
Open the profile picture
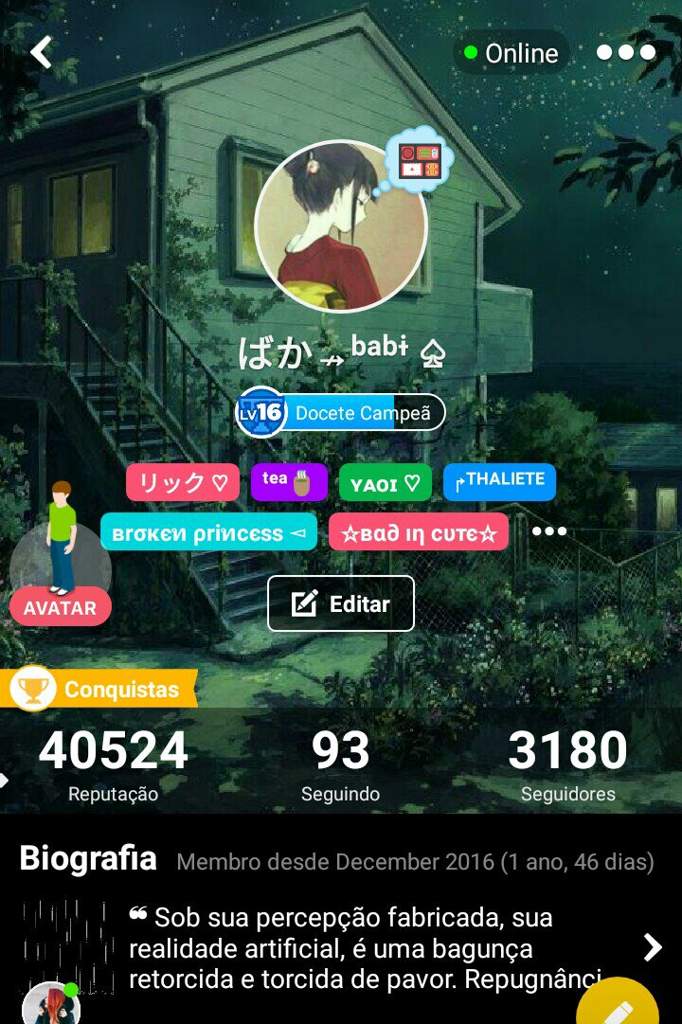pyautogui.click(x=340, y=226)
